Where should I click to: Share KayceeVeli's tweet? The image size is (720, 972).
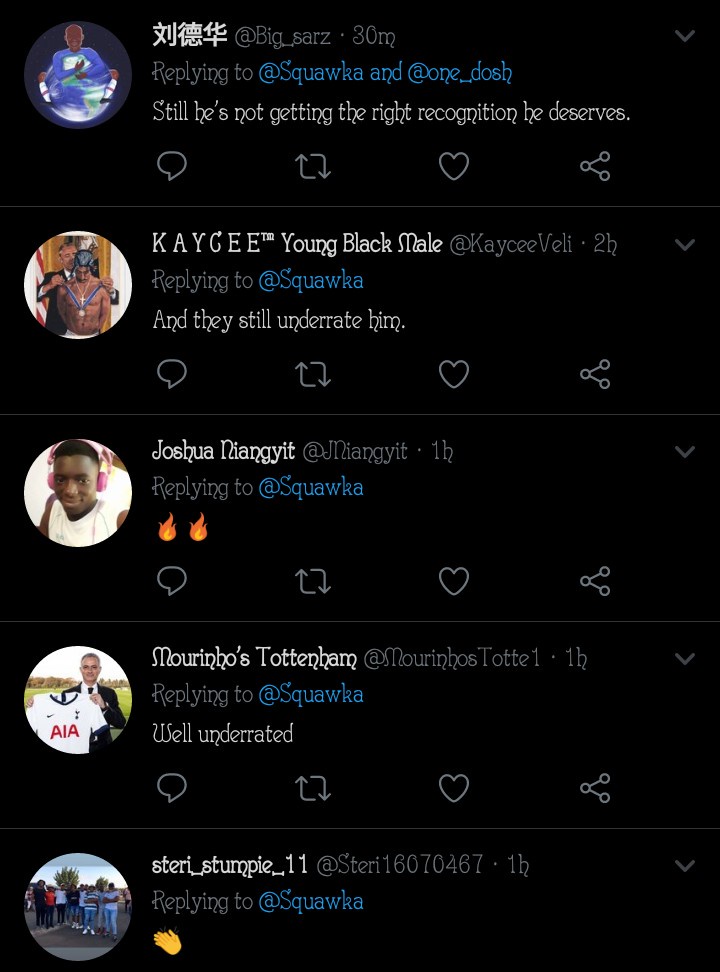point(595,374)
